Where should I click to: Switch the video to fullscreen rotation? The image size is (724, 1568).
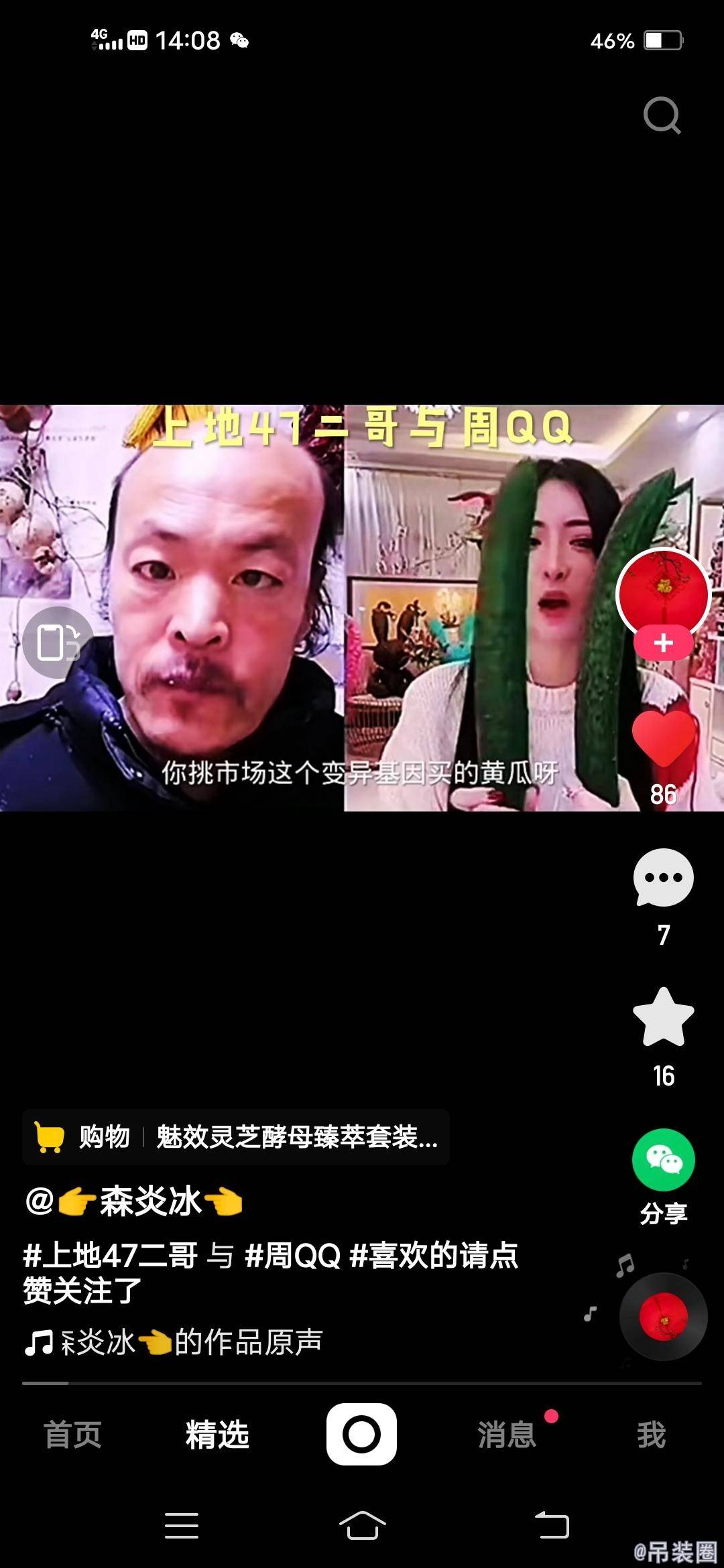point(58,643)
